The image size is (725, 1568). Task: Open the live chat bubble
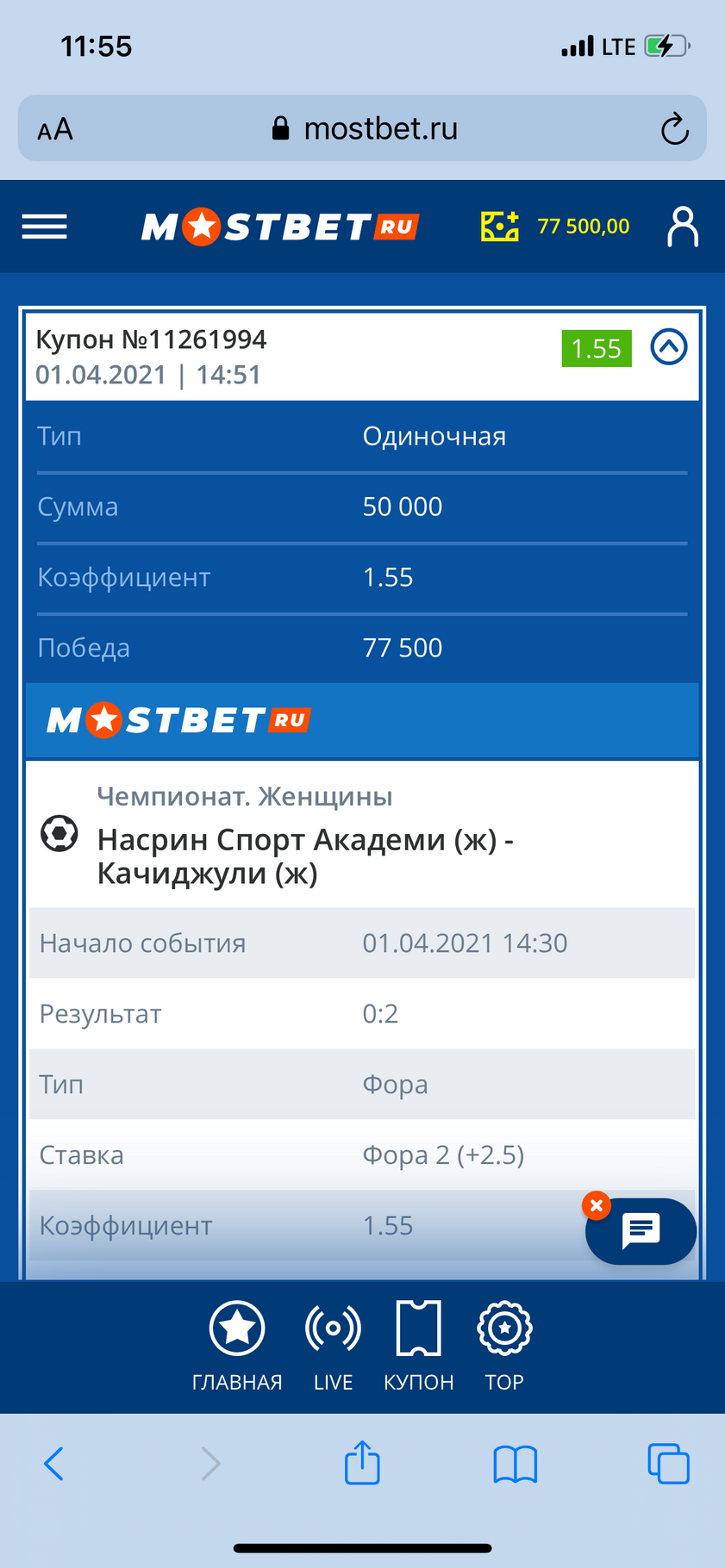pyautogui.click(x=641, y=1230)
